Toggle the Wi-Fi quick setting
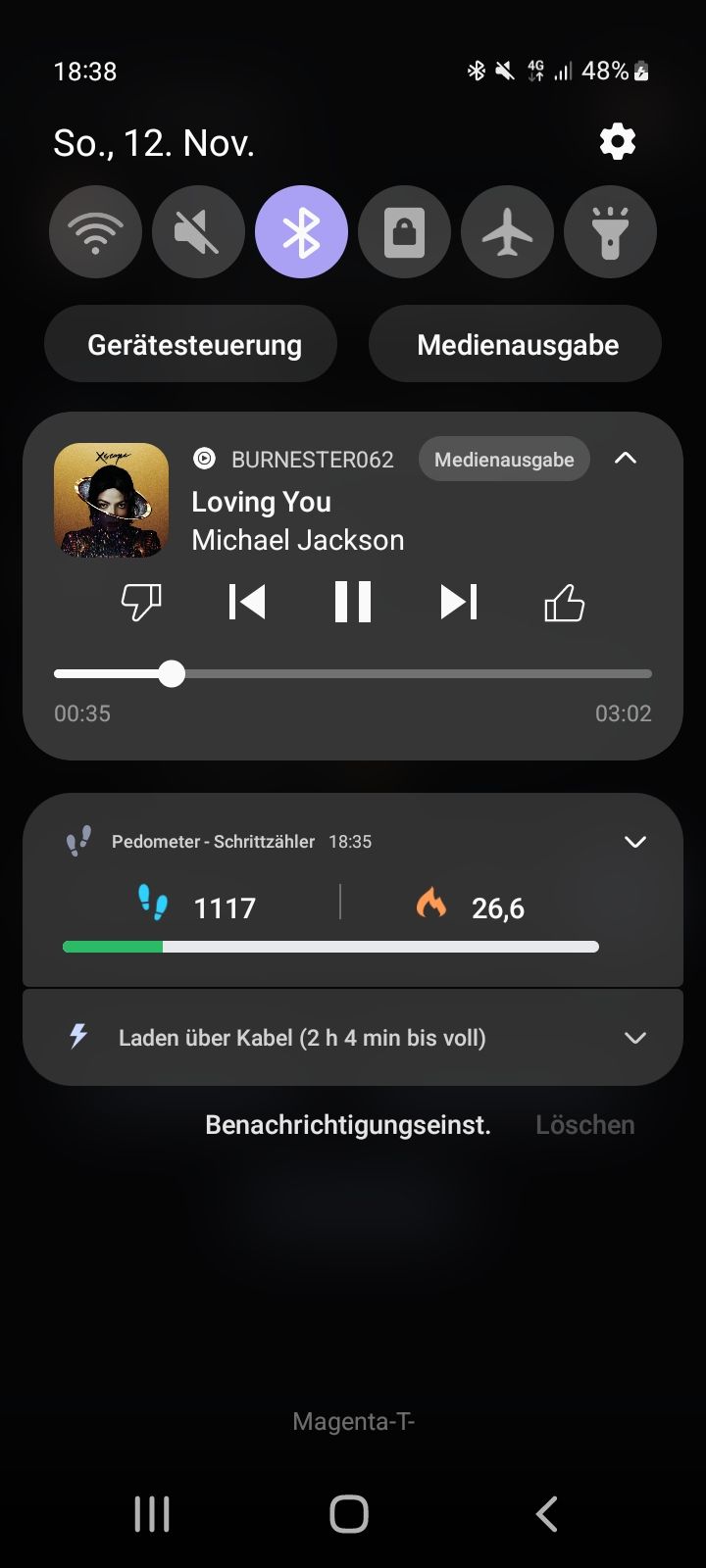Screen dimensions: 706x1568 pos(95,232)
